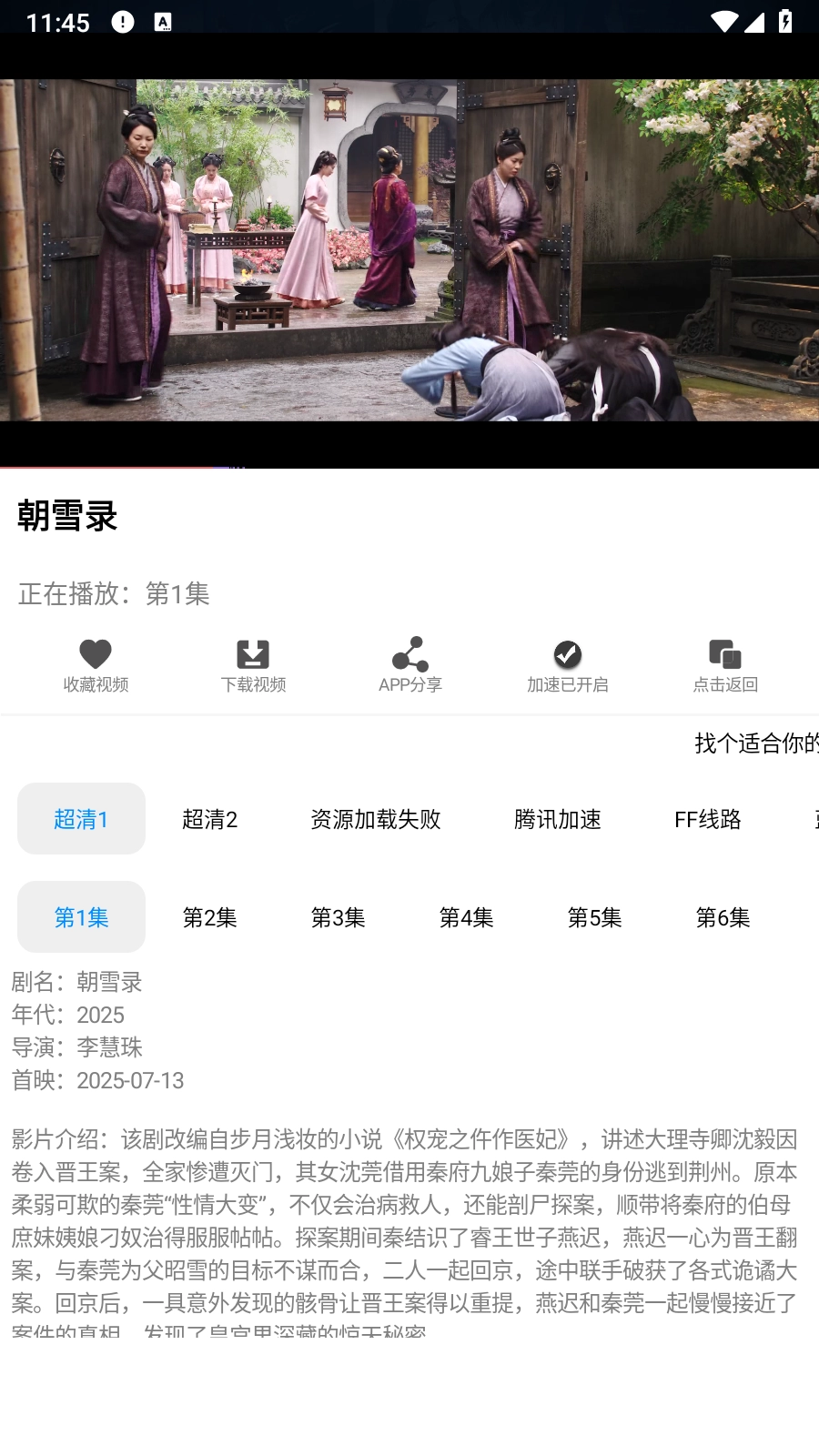Image resolution: width=819 pixels, height=1456 pixels.
Task: Click the 收藏视频 heart icon
Action: coord(96,653)
